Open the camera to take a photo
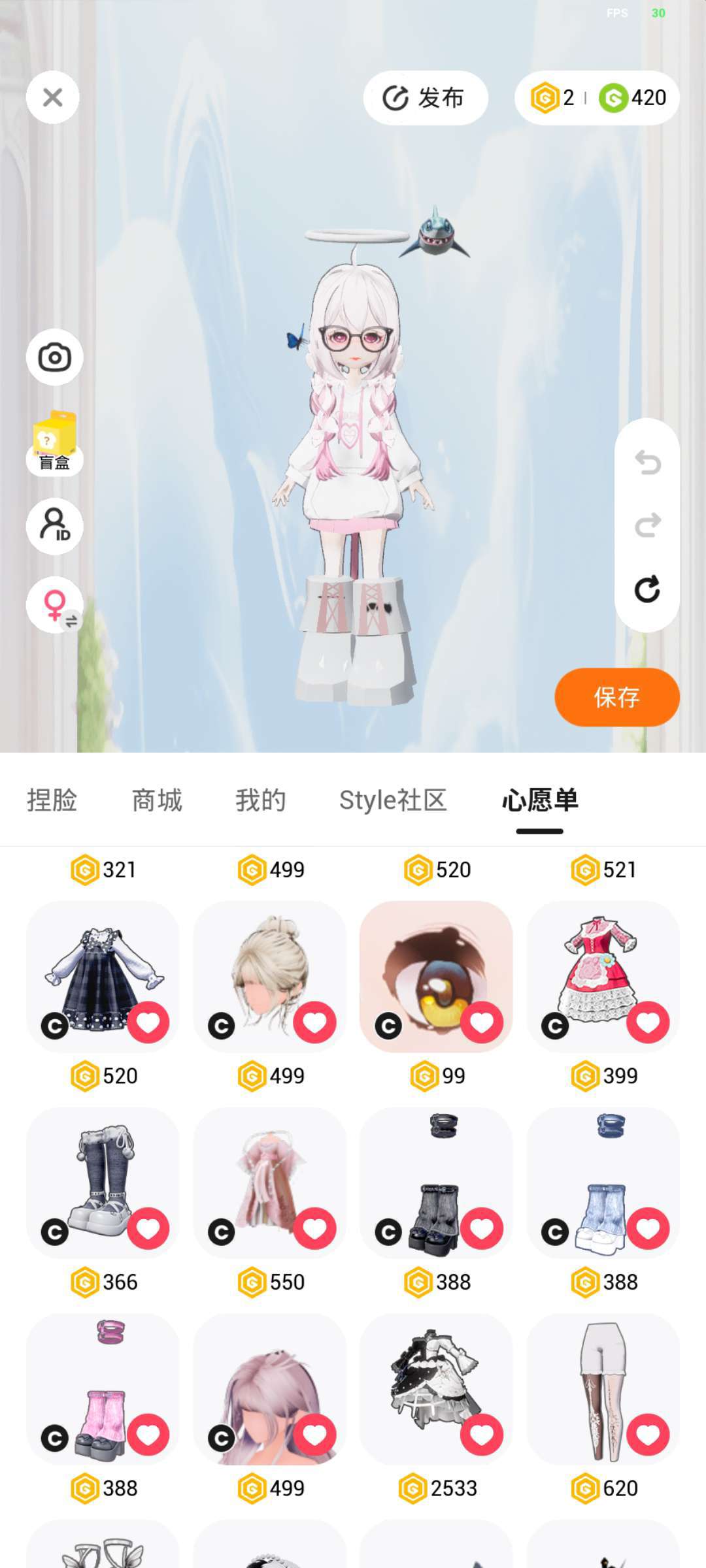This screenshot has height=1568, width=706. click(54, 357)
